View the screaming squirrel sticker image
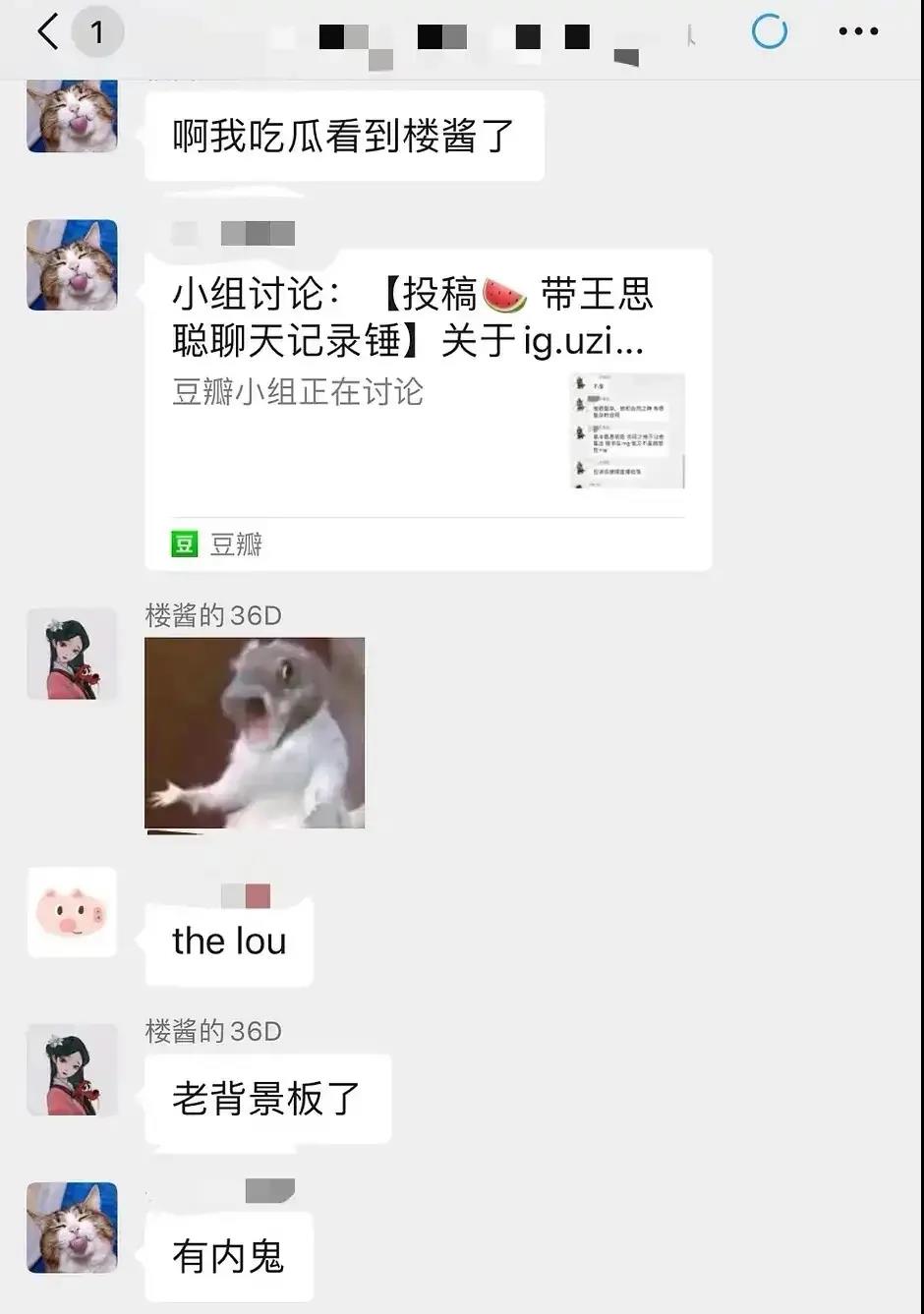The width and height of the screenshot is (924, 1314). (255, 732)
